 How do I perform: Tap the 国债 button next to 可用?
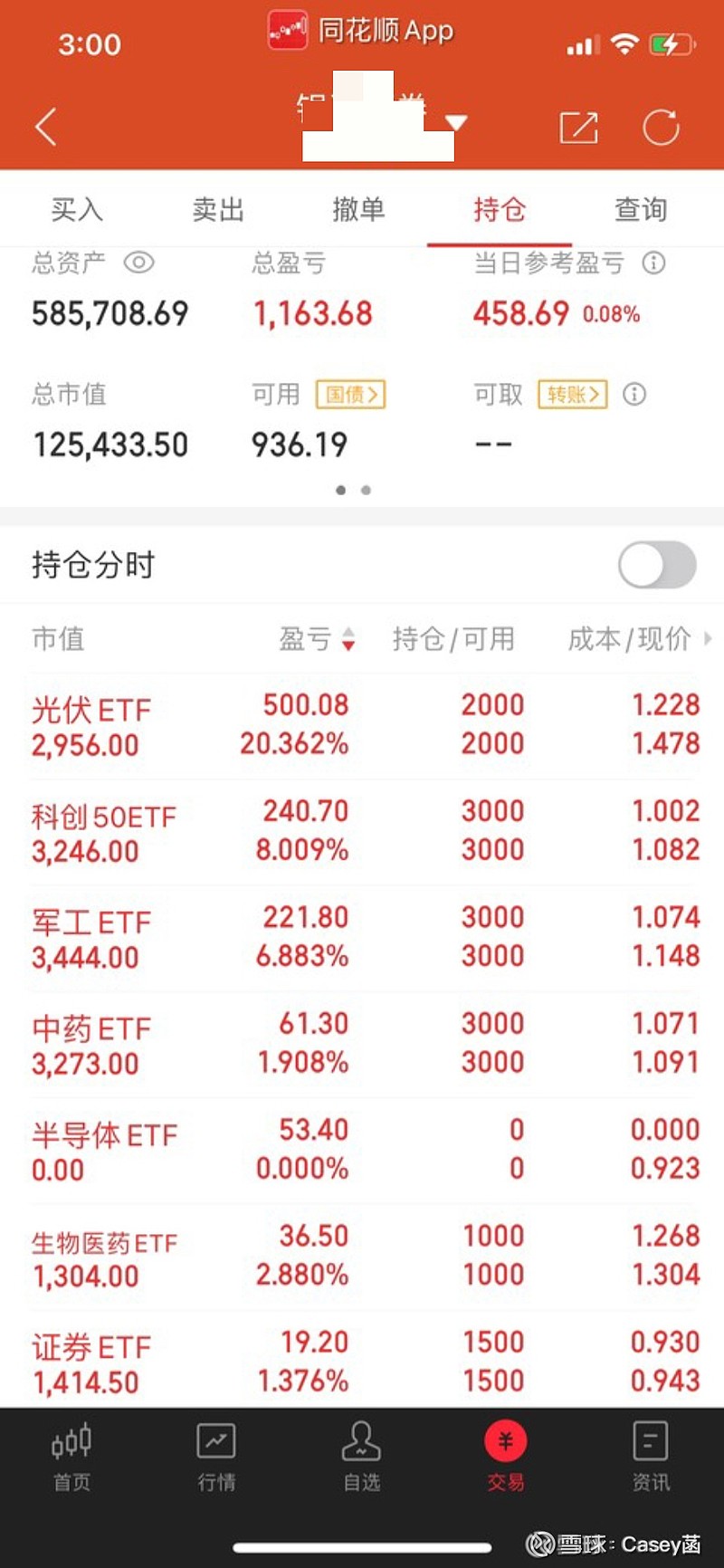(350, 395)
